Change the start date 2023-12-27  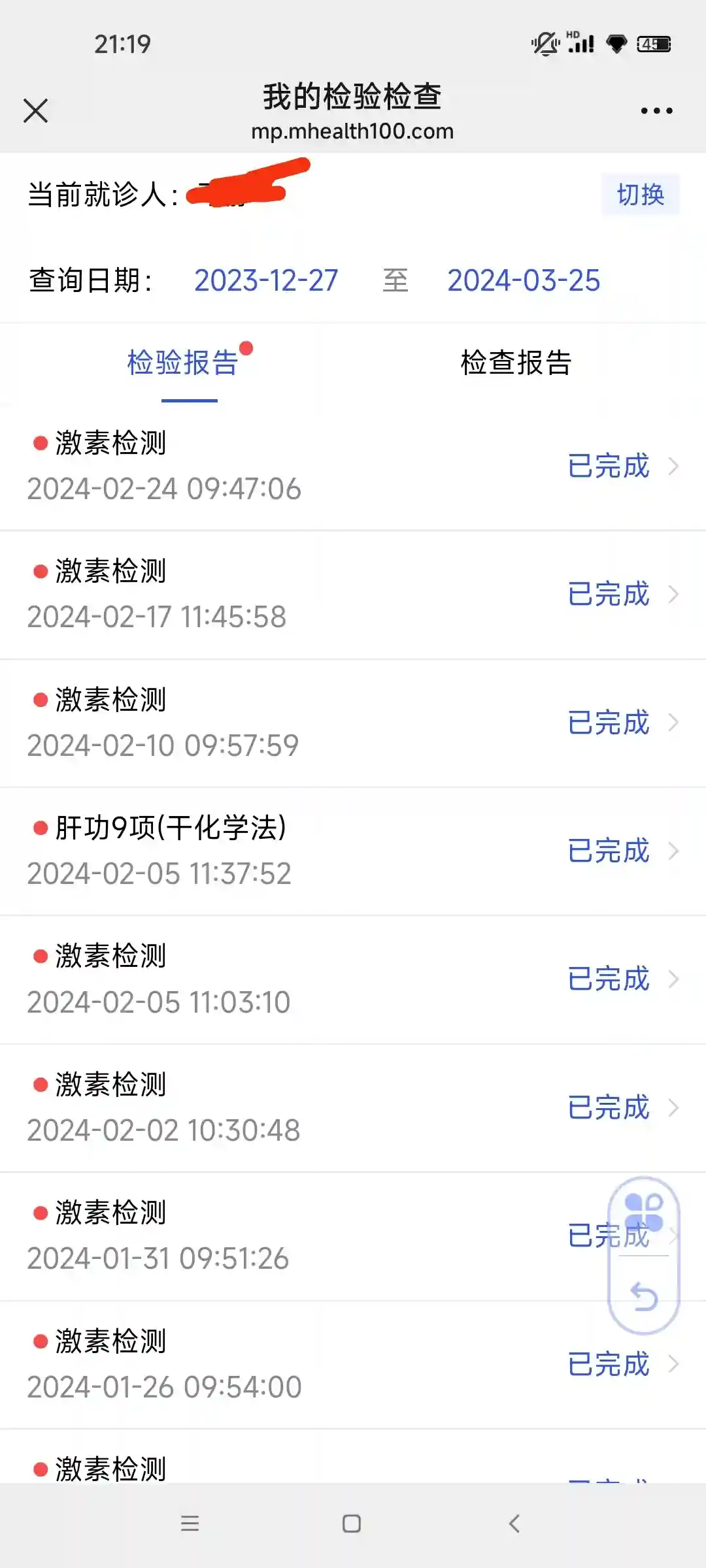point(266,280)
